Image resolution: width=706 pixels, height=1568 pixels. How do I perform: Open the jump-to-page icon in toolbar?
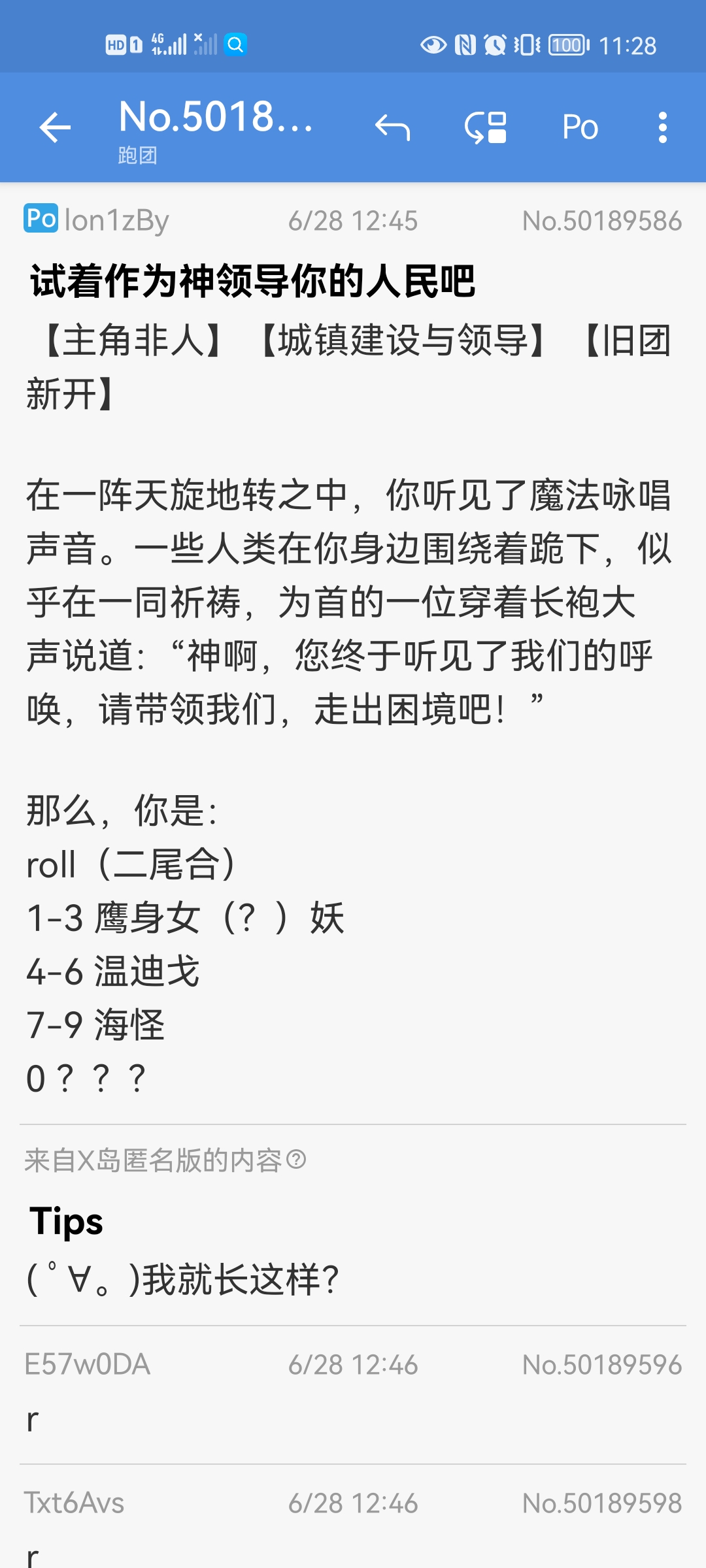click(486, 127)
